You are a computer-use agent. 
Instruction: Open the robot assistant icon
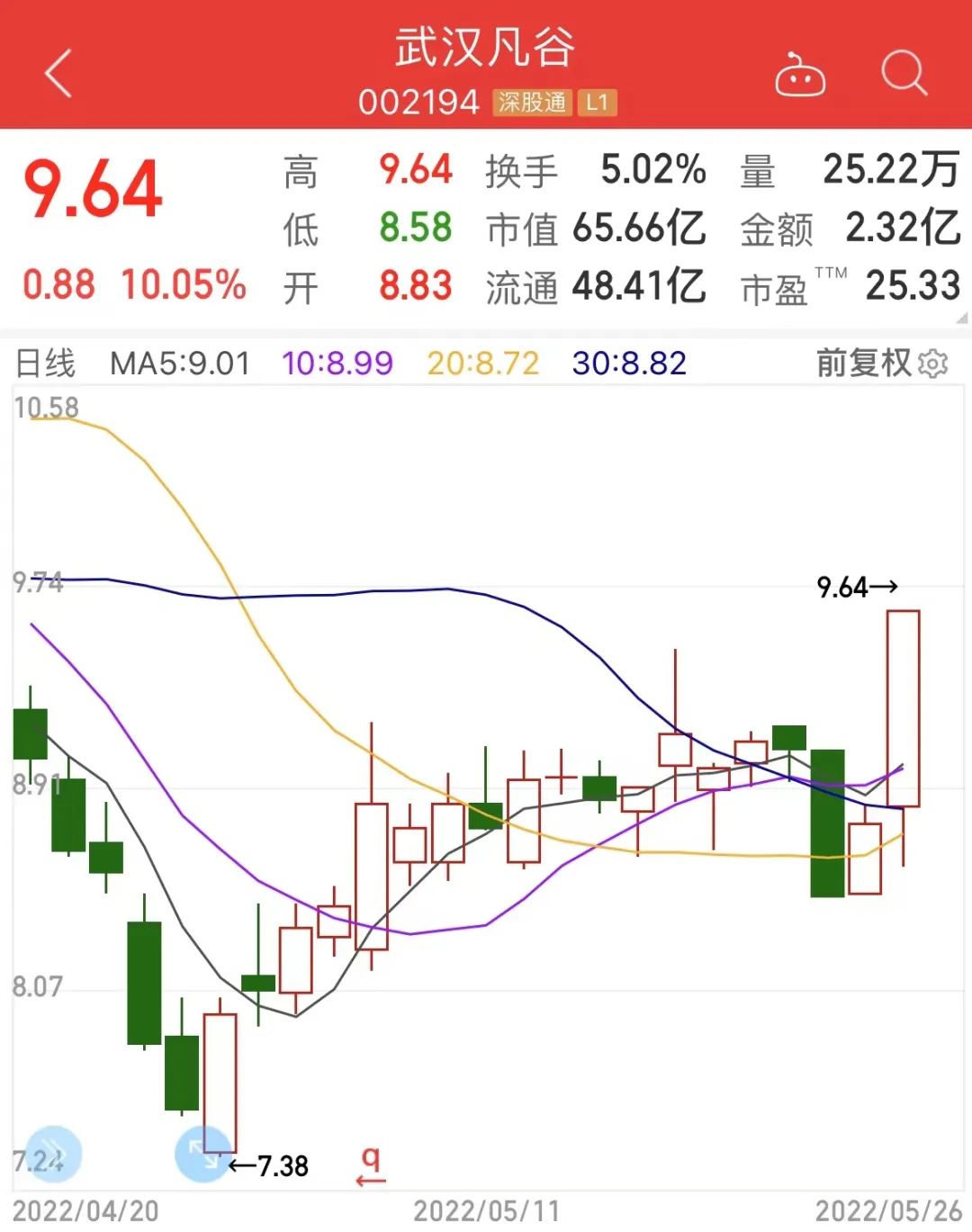point(800,76)
